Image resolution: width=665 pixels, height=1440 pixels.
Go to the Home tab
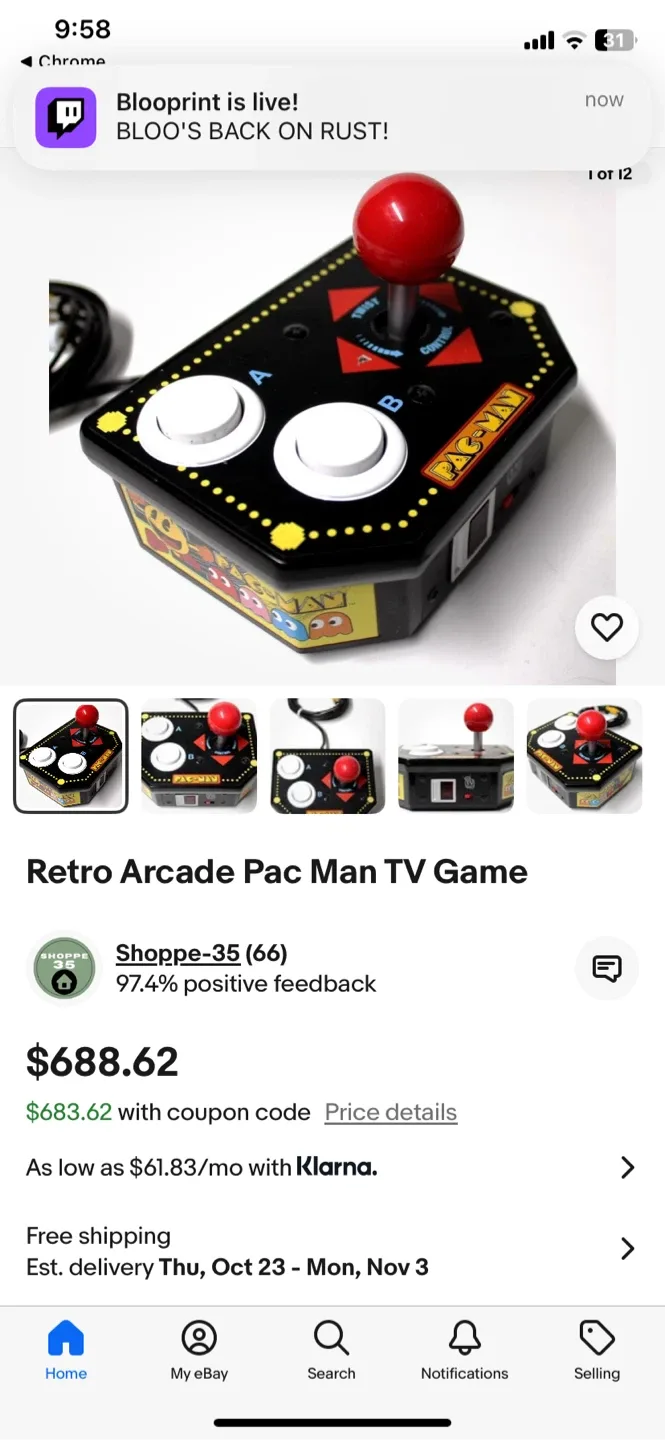[66, 1350]
